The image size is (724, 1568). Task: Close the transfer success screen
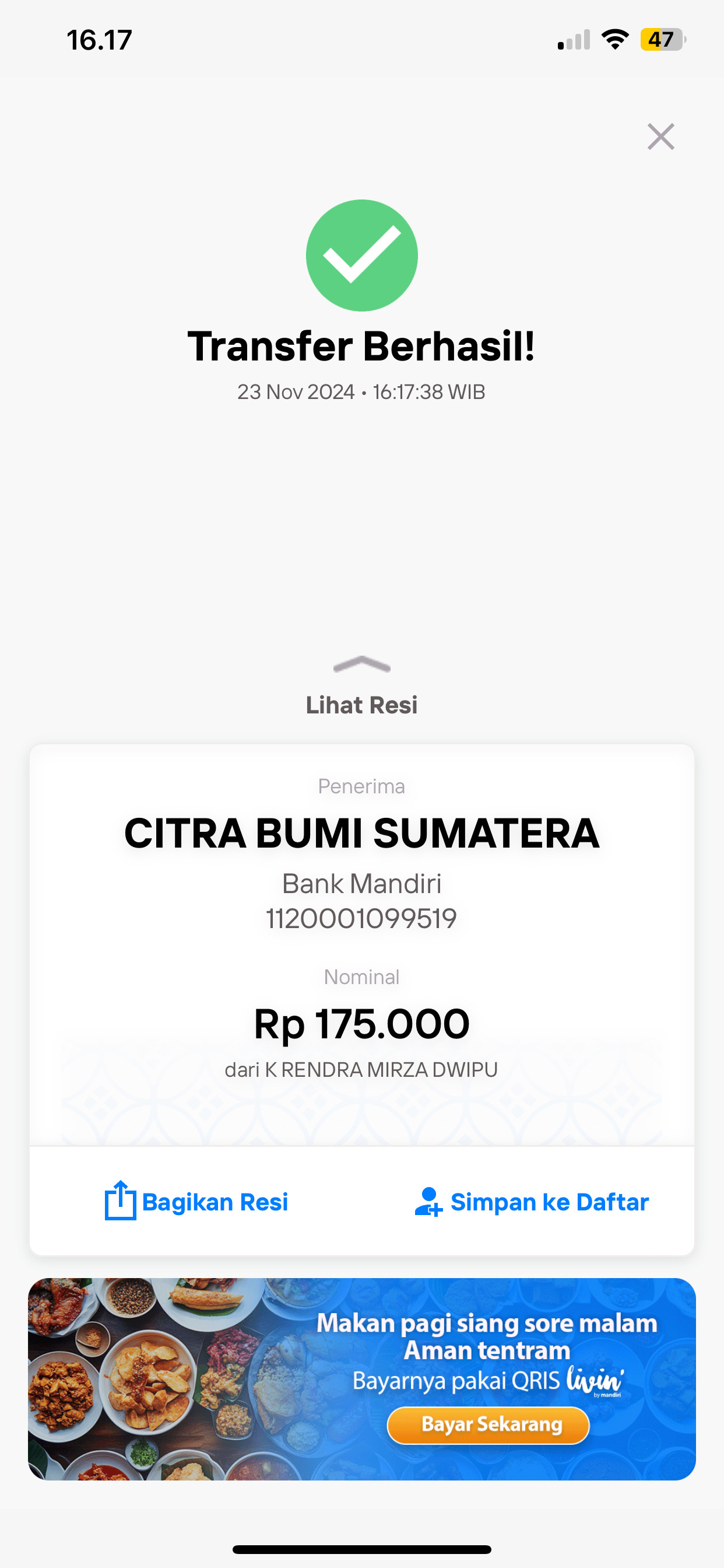point(660,136)
